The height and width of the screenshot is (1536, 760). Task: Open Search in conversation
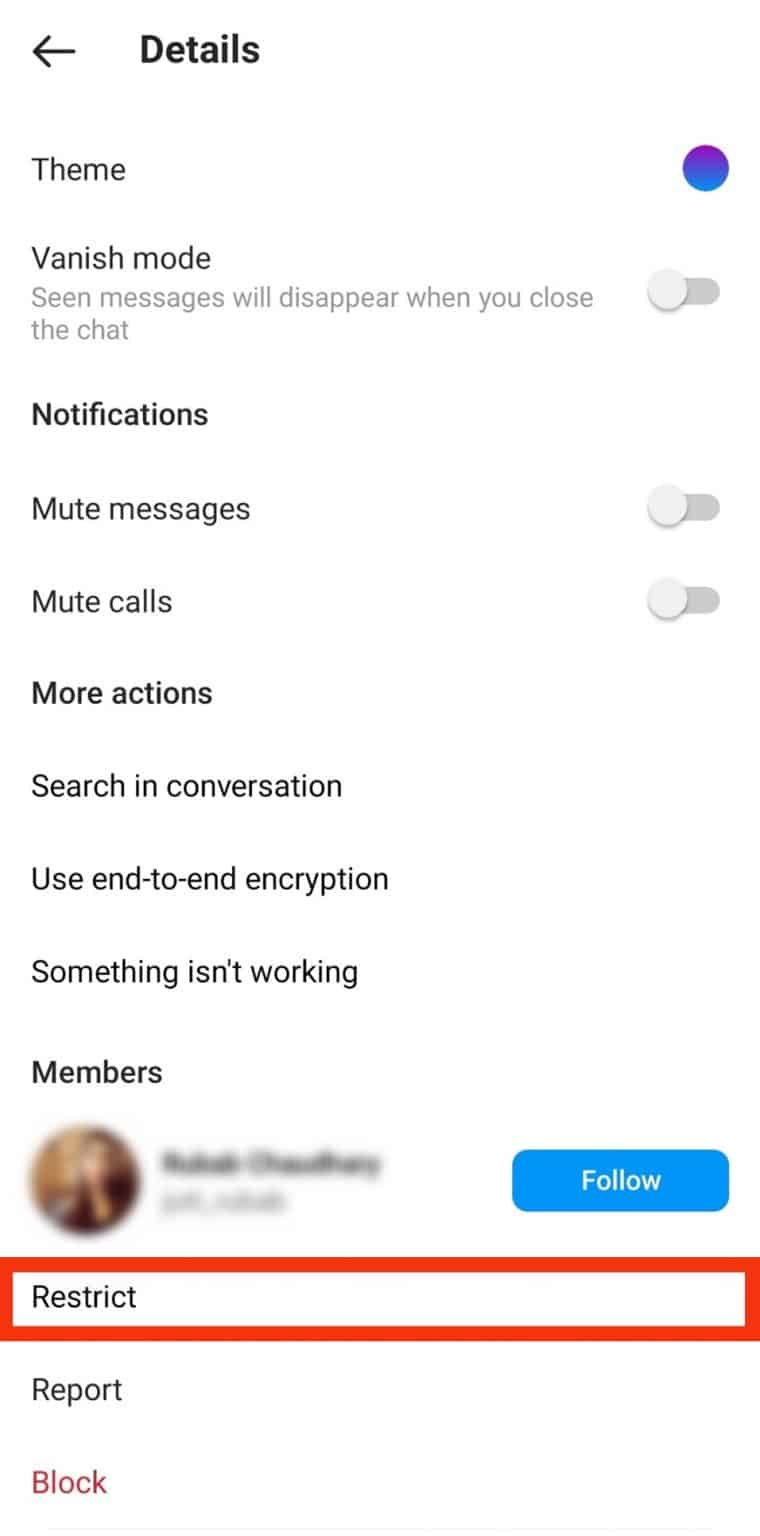point(186,786)
